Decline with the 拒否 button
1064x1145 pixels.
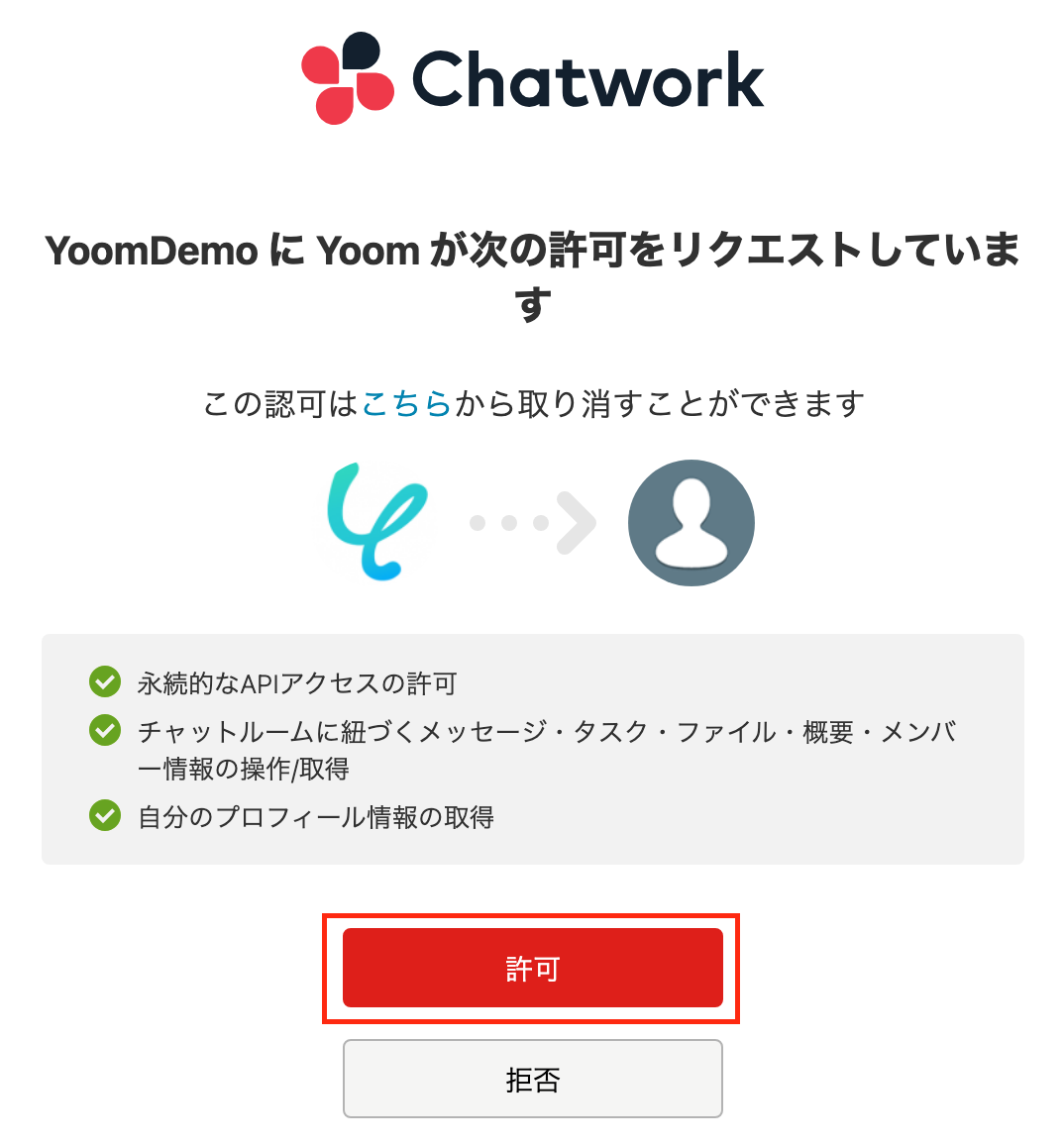(532, 1079)
